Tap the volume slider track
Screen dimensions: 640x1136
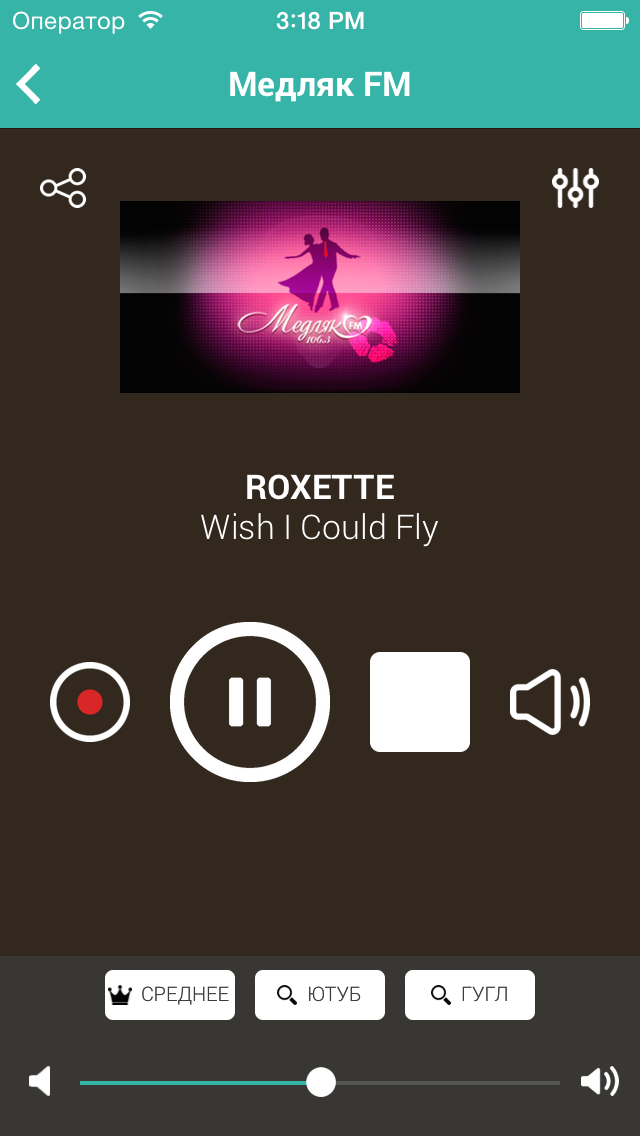(440, 1083)
